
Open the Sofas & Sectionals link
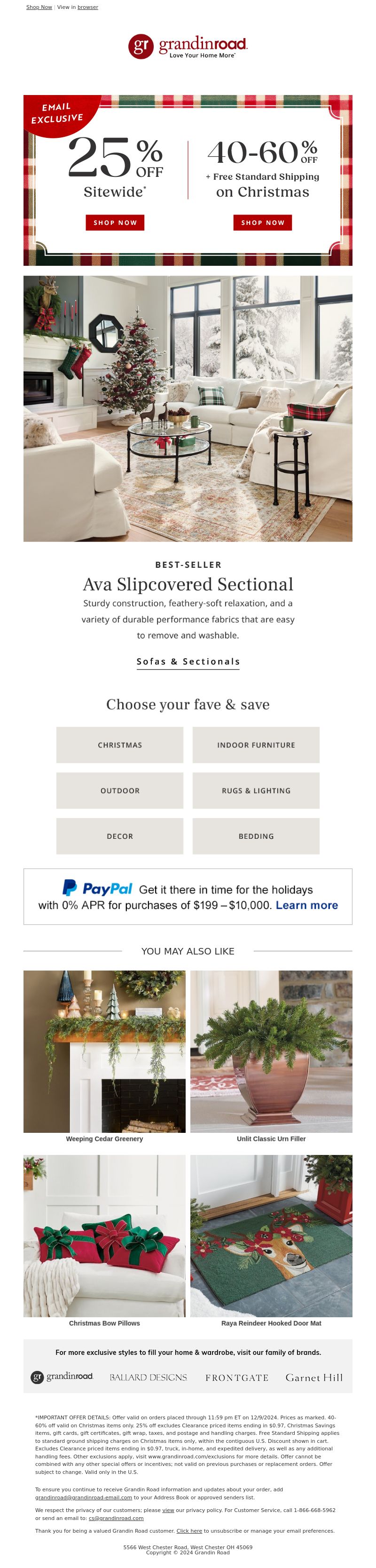click(188, 661)
